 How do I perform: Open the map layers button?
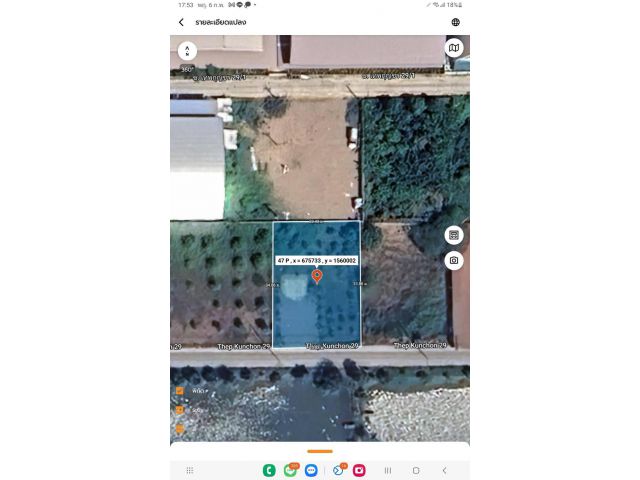(x=454, y=48)
